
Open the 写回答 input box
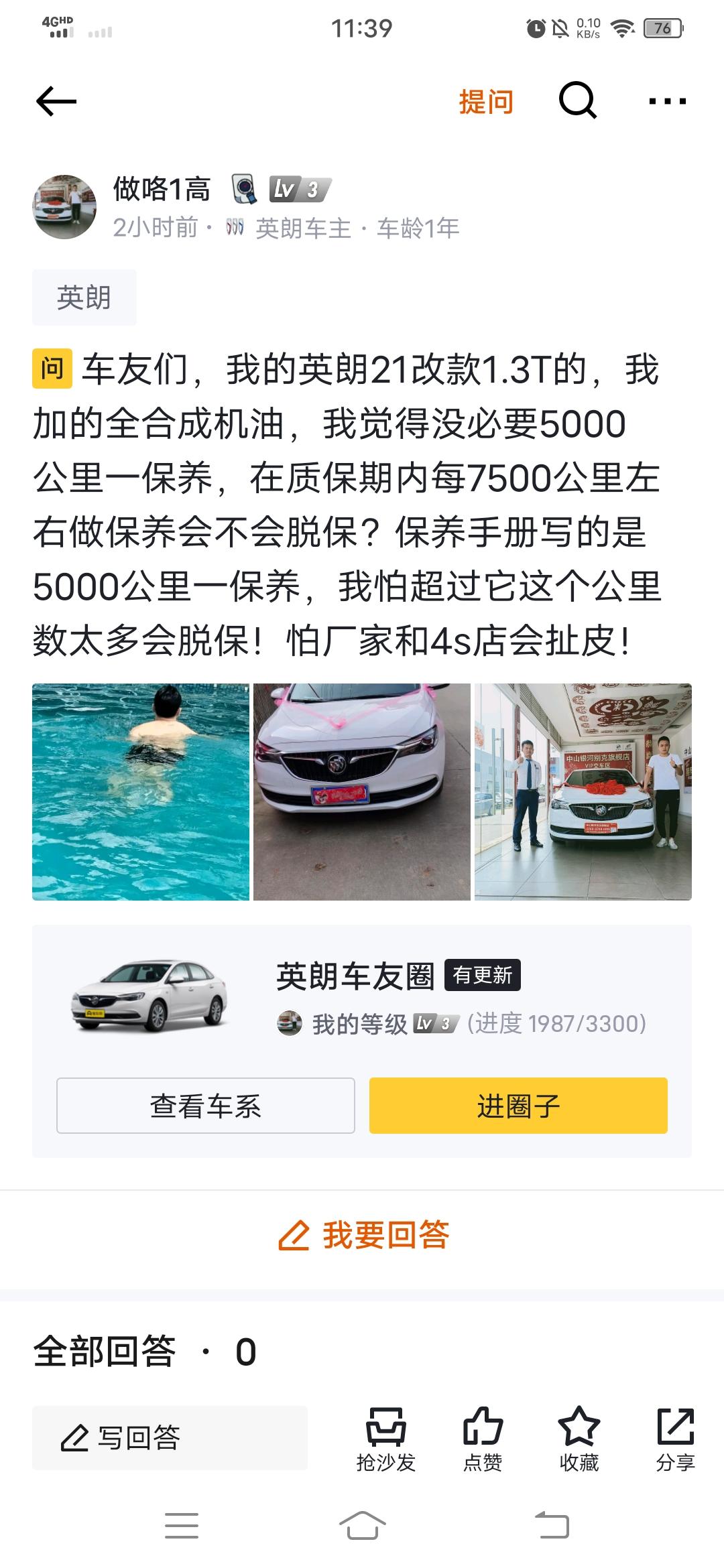pos(170,1437)
